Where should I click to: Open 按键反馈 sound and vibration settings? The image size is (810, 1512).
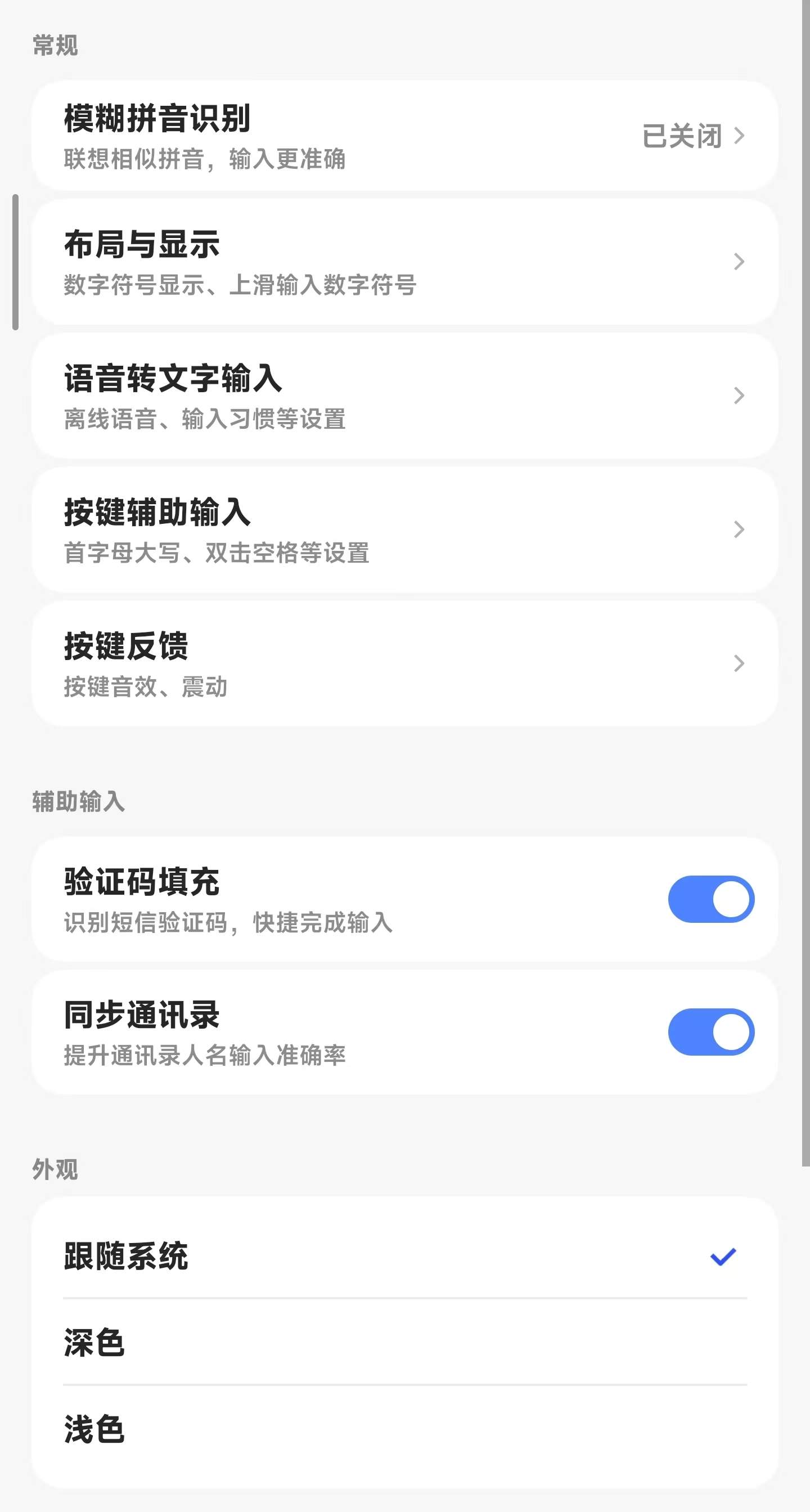click(404, 663)
